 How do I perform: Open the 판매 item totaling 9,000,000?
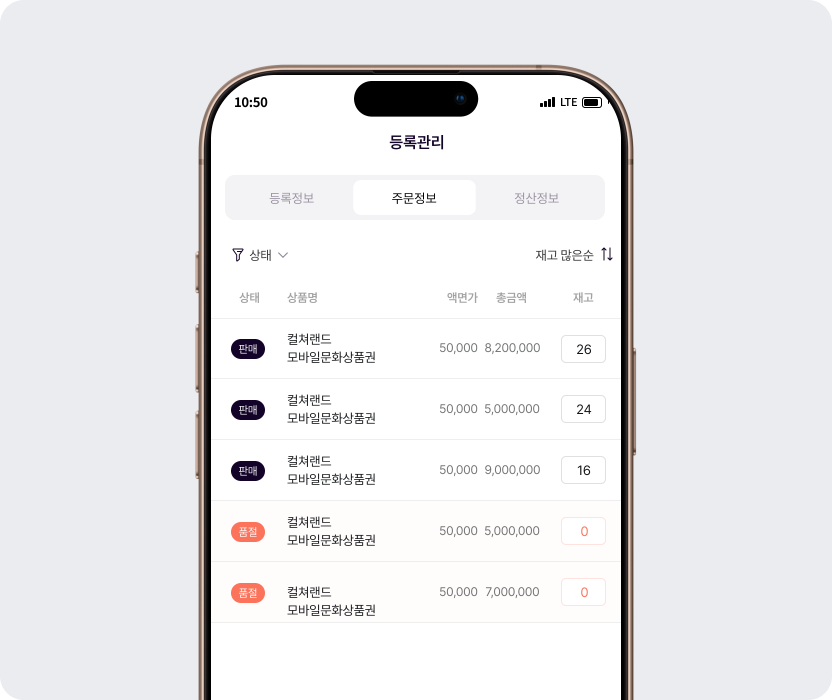pos(331,470)
